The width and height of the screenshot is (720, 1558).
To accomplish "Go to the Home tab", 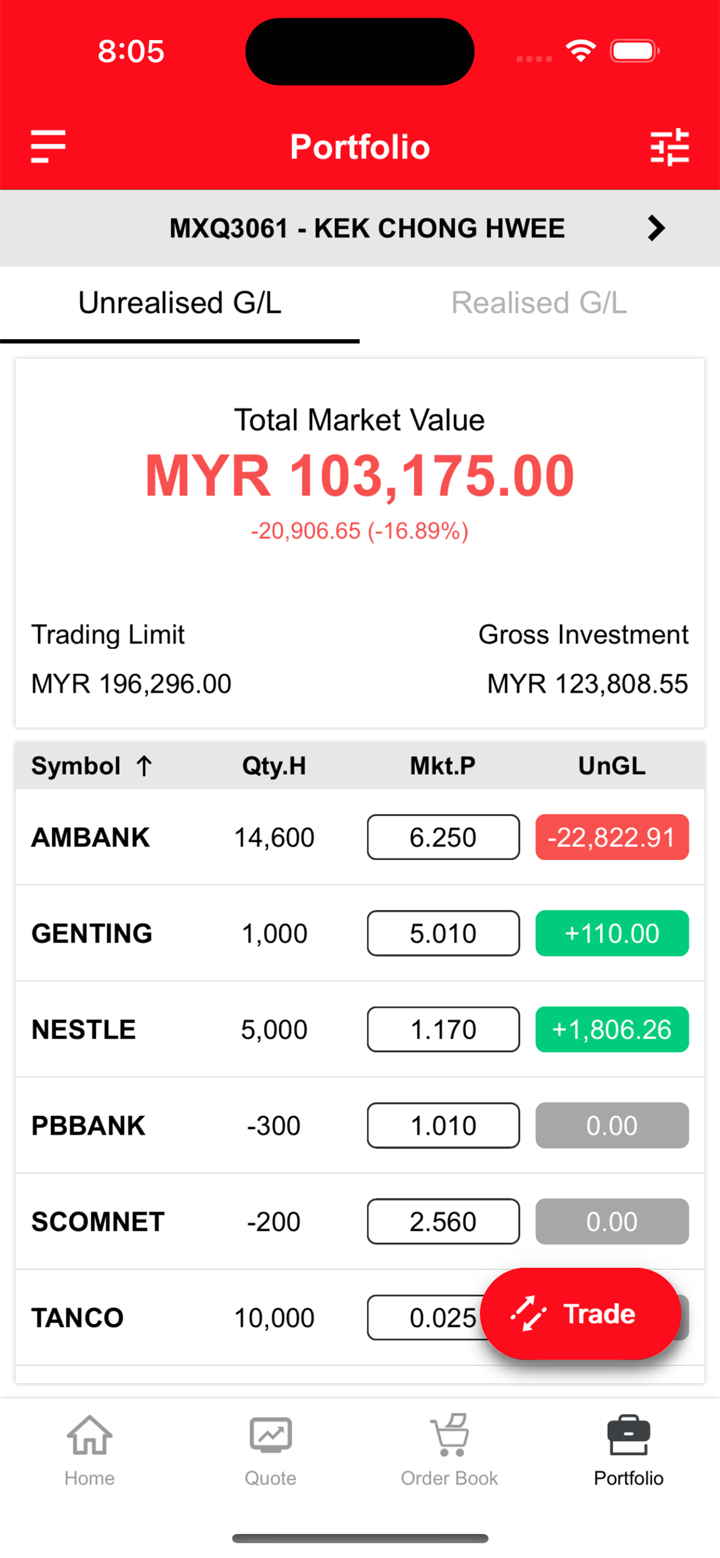I will click(x=89, y=1449).
